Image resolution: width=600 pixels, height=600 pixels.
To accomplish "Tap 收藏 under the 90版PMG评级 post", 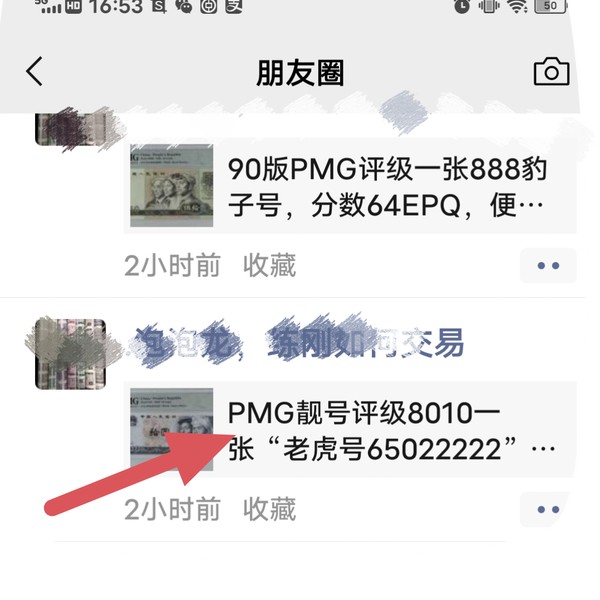I will [269, 265].
